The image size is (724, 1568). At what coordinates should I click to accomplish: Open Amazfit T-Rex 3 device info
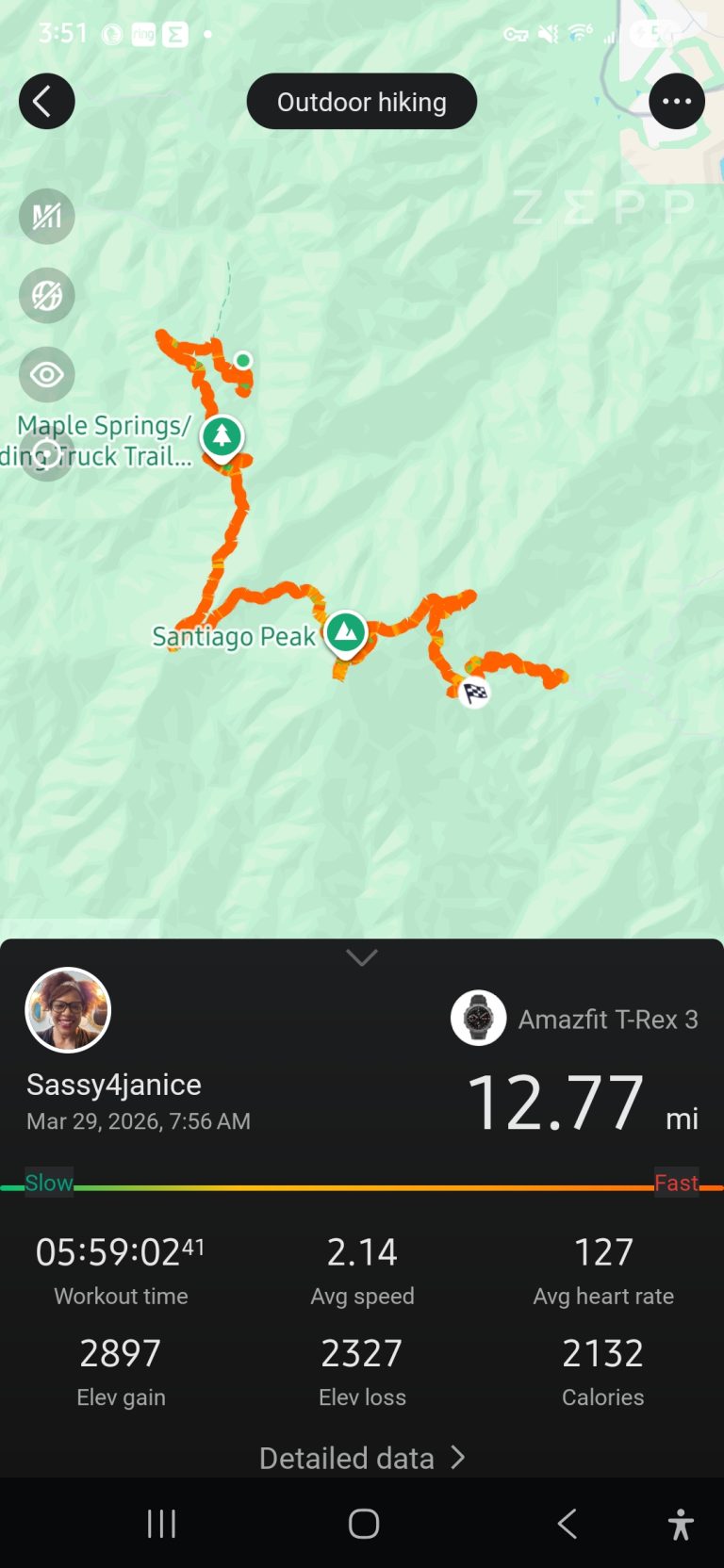point(575,1019)
